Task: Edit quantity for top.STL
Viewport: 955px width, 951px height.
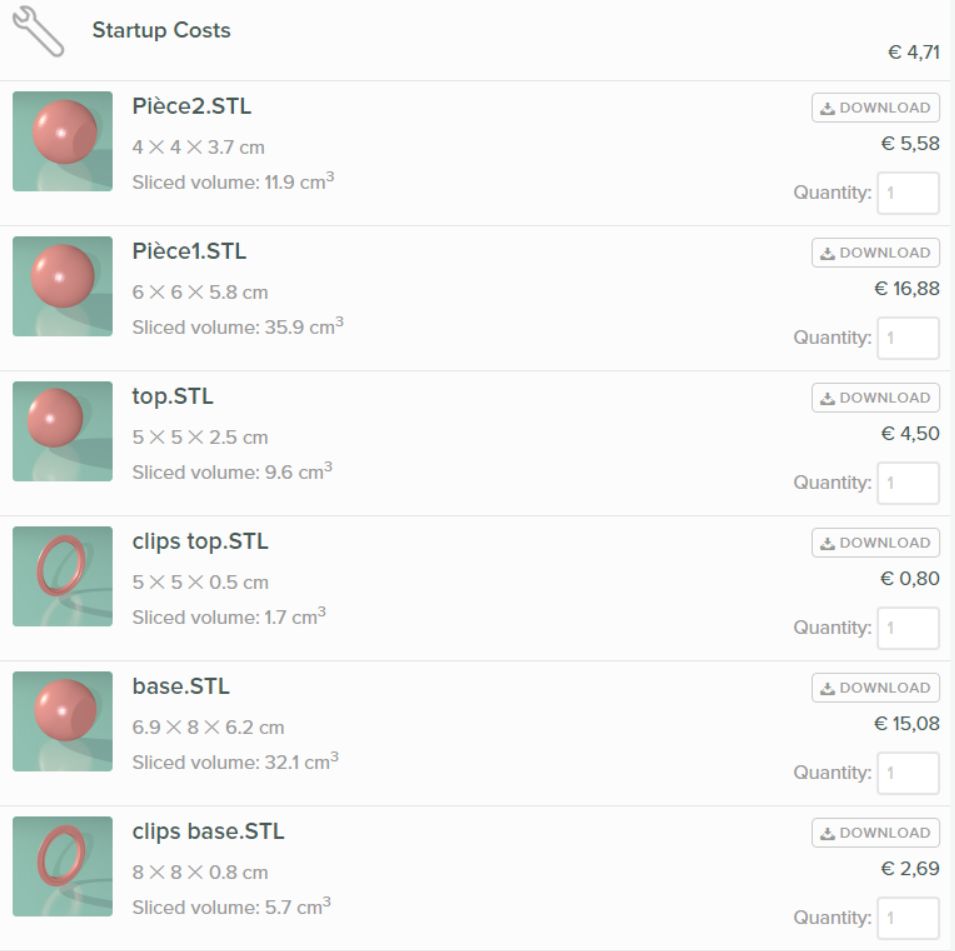Action: point(908,483)
